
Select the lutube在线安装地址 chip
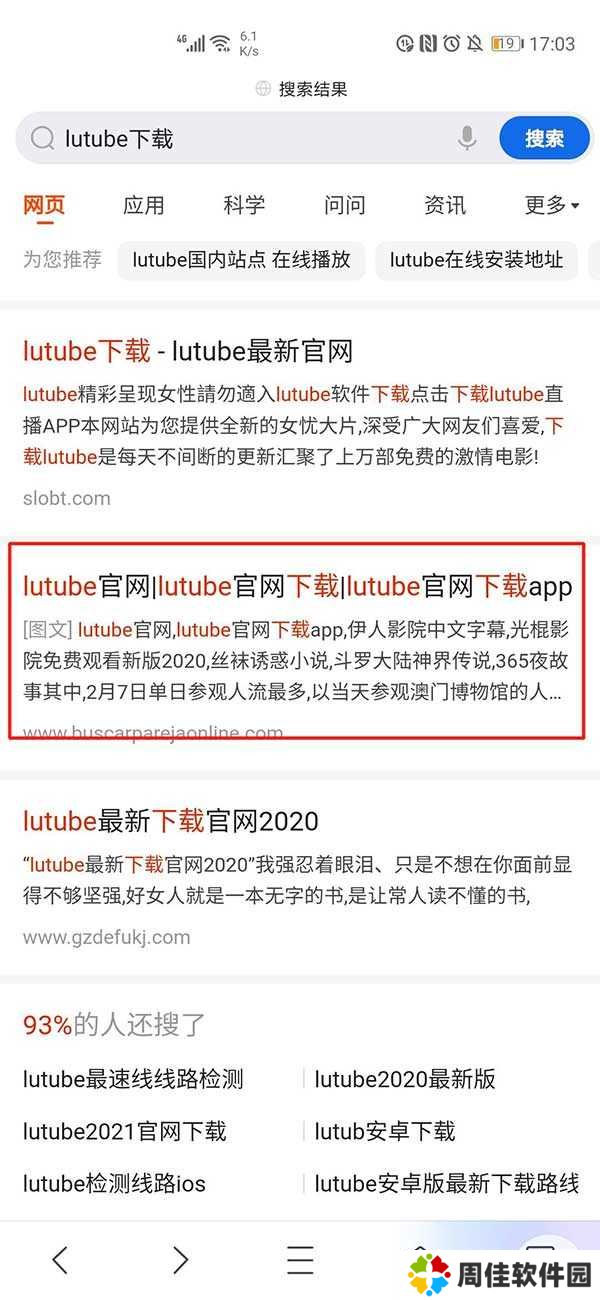pos(476,260)
